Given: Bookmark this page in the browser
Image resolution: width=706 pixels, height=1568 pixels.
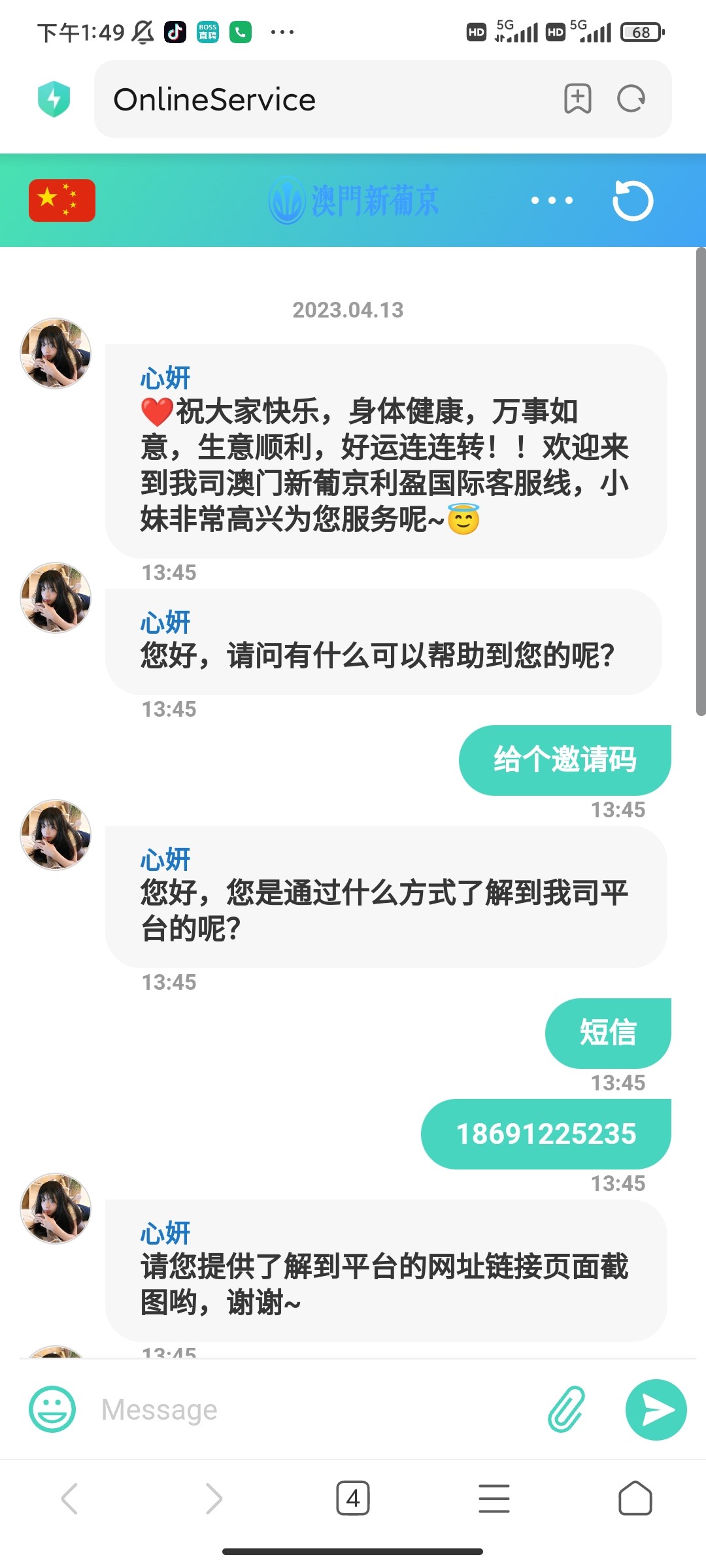Looking at the screenshot, I should pos(577,99).
